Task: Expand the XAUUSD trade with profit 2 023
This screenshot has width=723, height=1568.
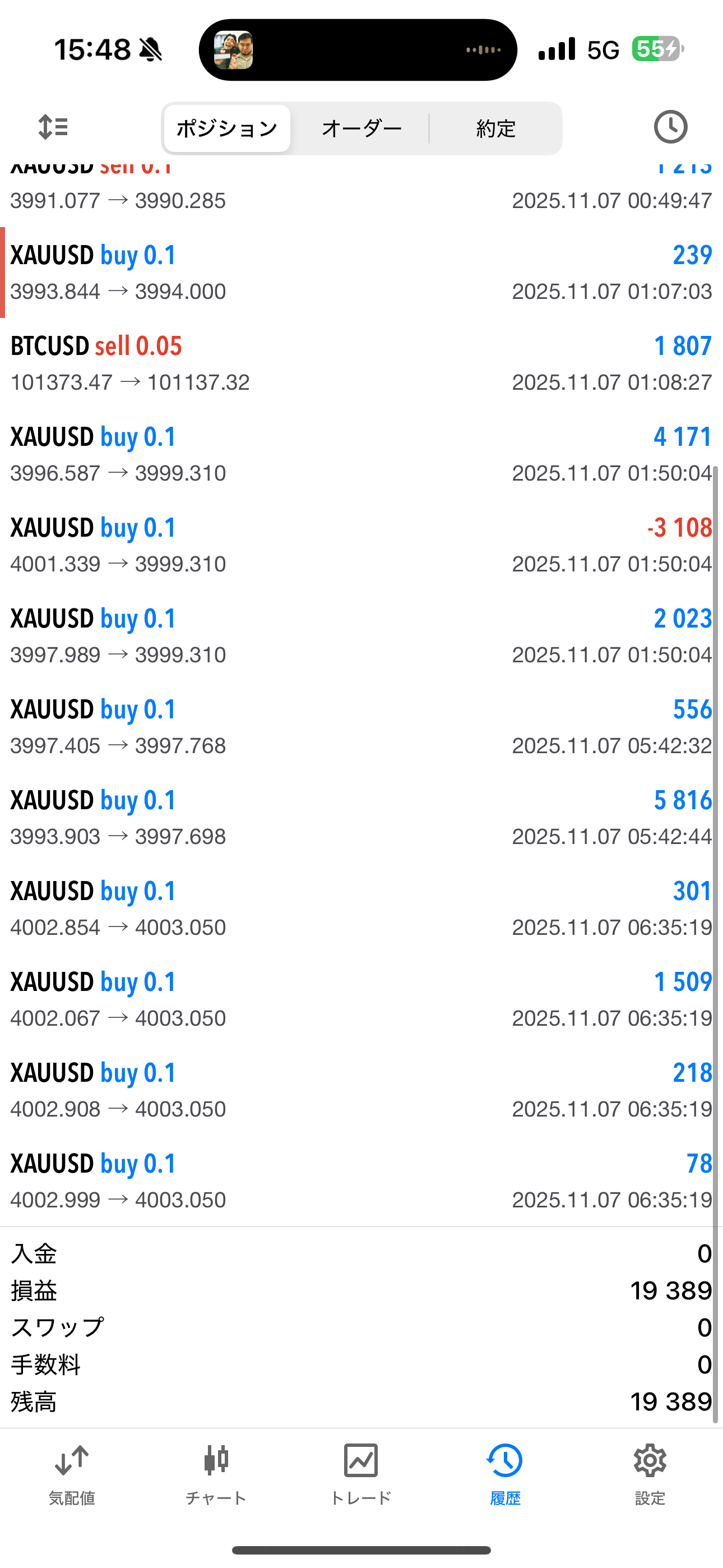Action: pos(361,636)
